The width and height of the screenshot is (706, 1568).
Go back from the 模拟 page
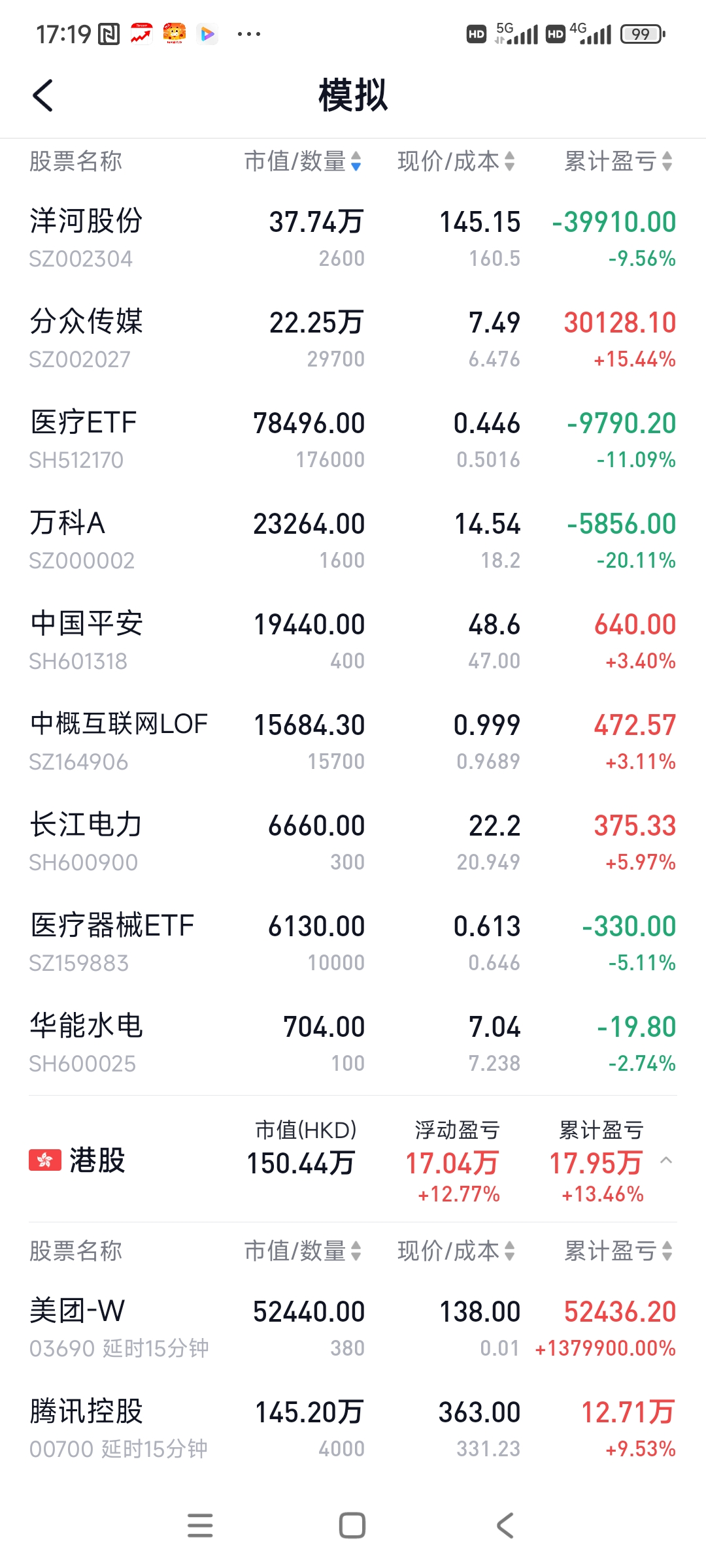pyautogui.click(x=43, y=96)
